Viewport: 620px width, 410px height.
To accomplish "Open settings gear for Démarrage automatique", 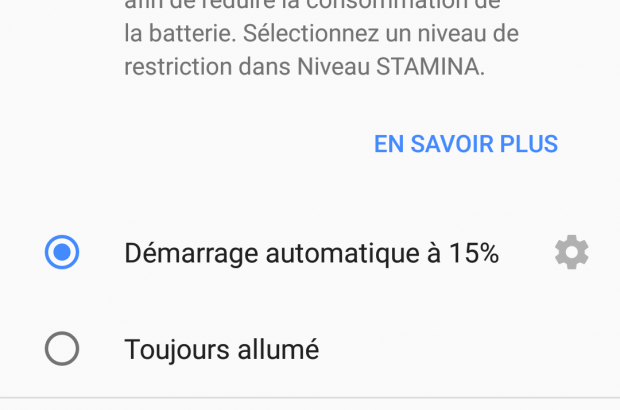I will [571, 253].
